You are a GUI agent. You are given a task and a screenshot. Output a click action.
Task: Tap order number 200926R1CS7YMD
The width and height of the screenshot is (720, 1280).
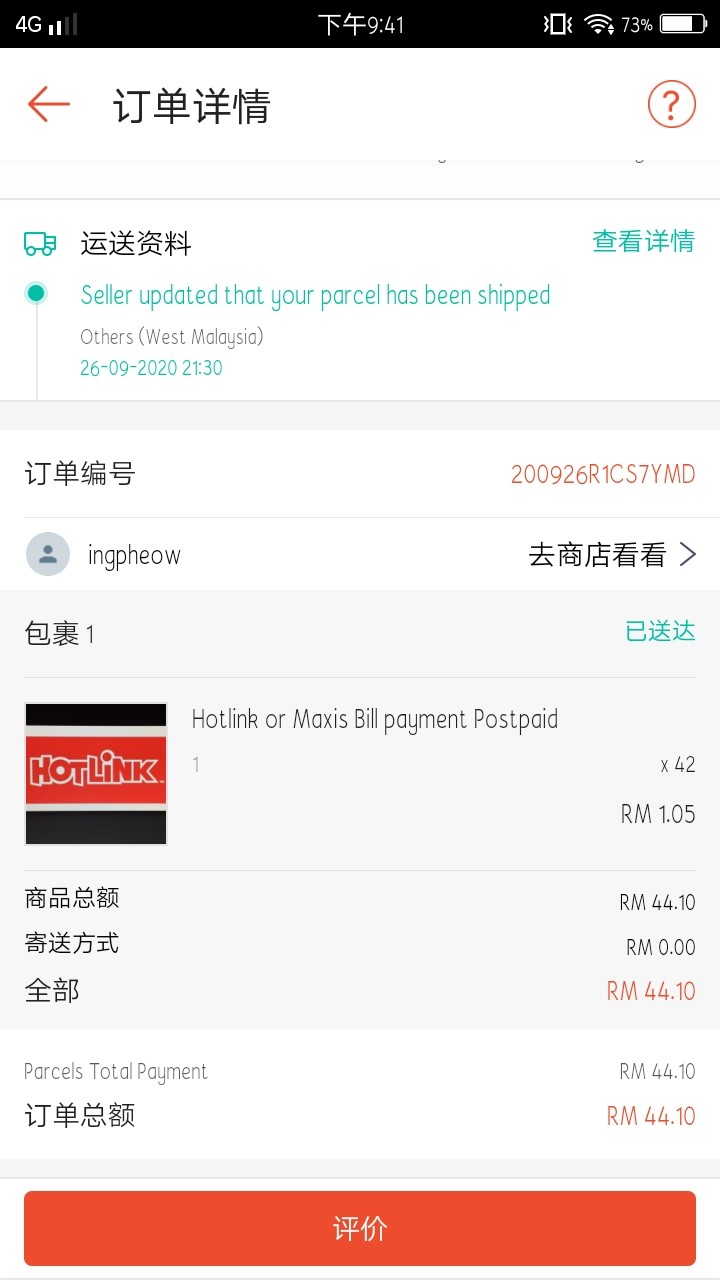point(602,474)
